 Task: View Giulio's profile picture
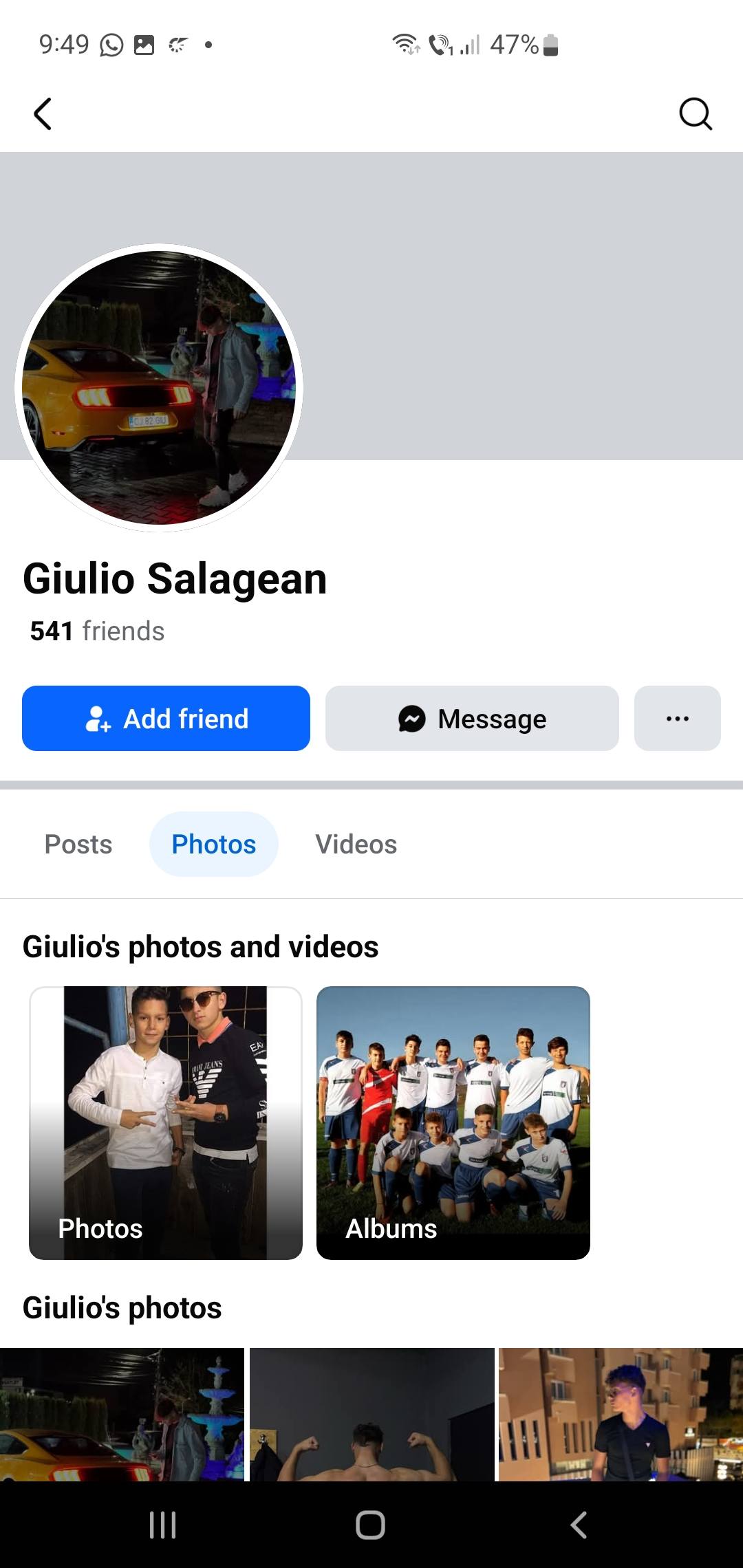(x=159, y=387)
